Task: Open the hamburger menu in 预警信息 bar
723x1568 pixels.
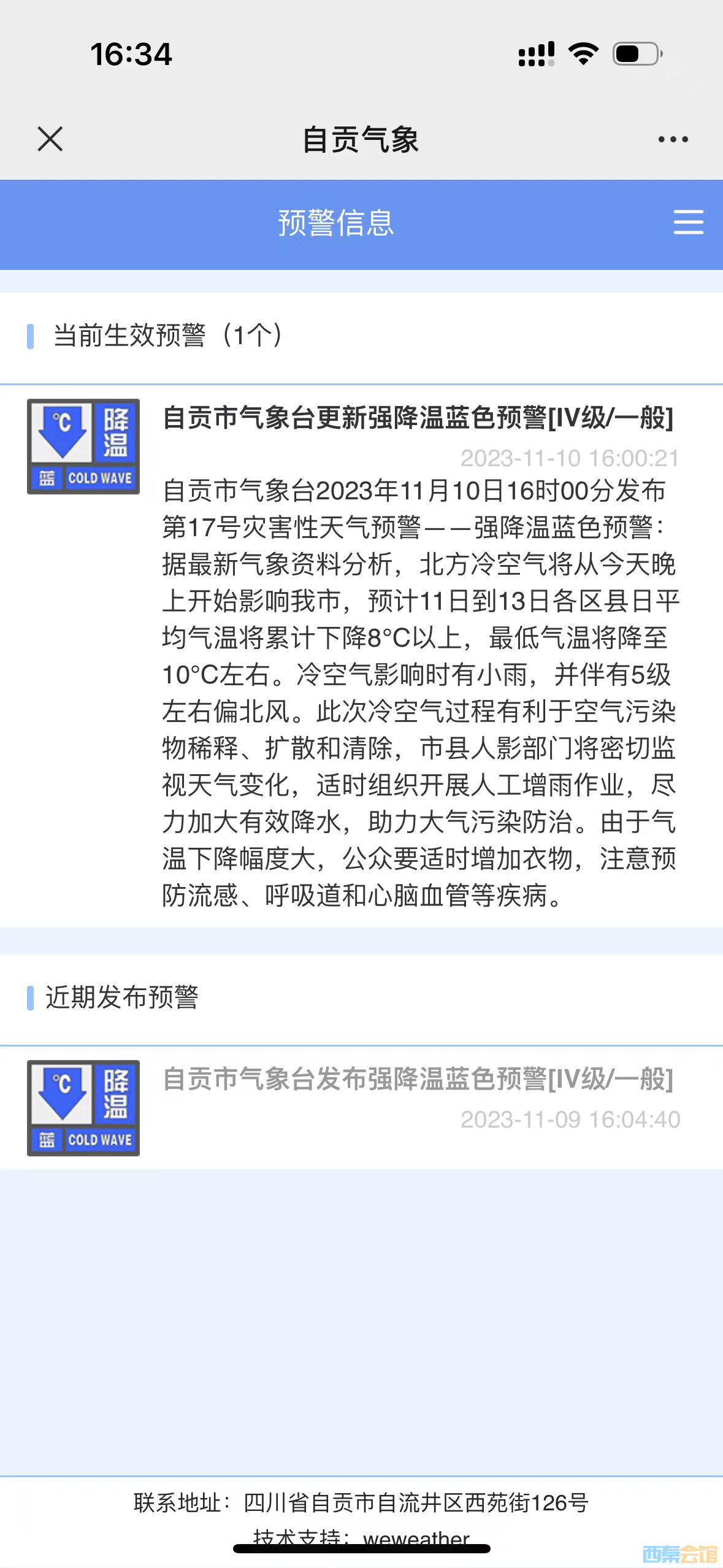Action: click(x=688, y=222)
